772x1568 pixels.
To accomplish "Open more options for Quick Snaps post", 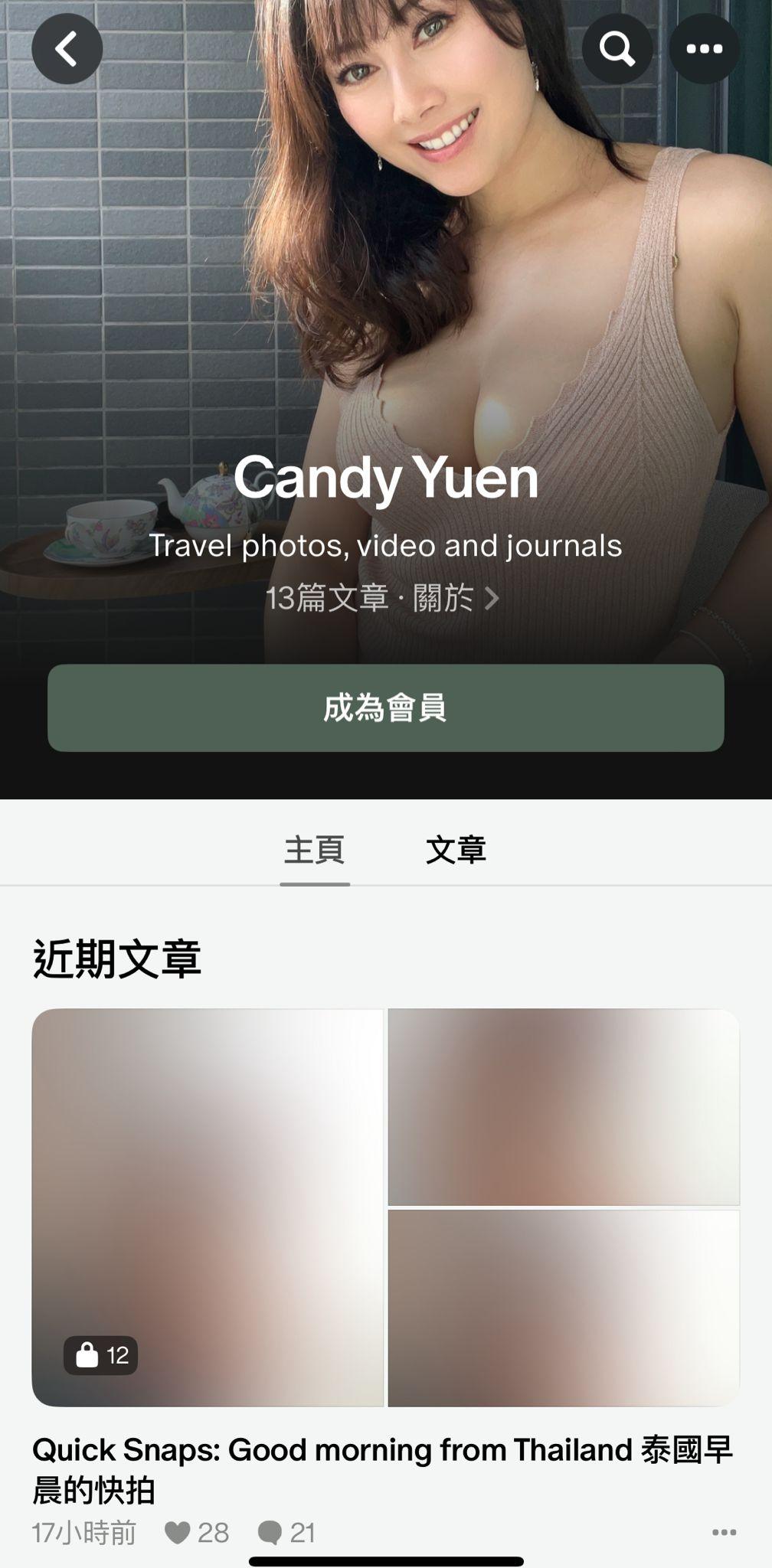I will pyautogui.click(x=724, y=1532).
